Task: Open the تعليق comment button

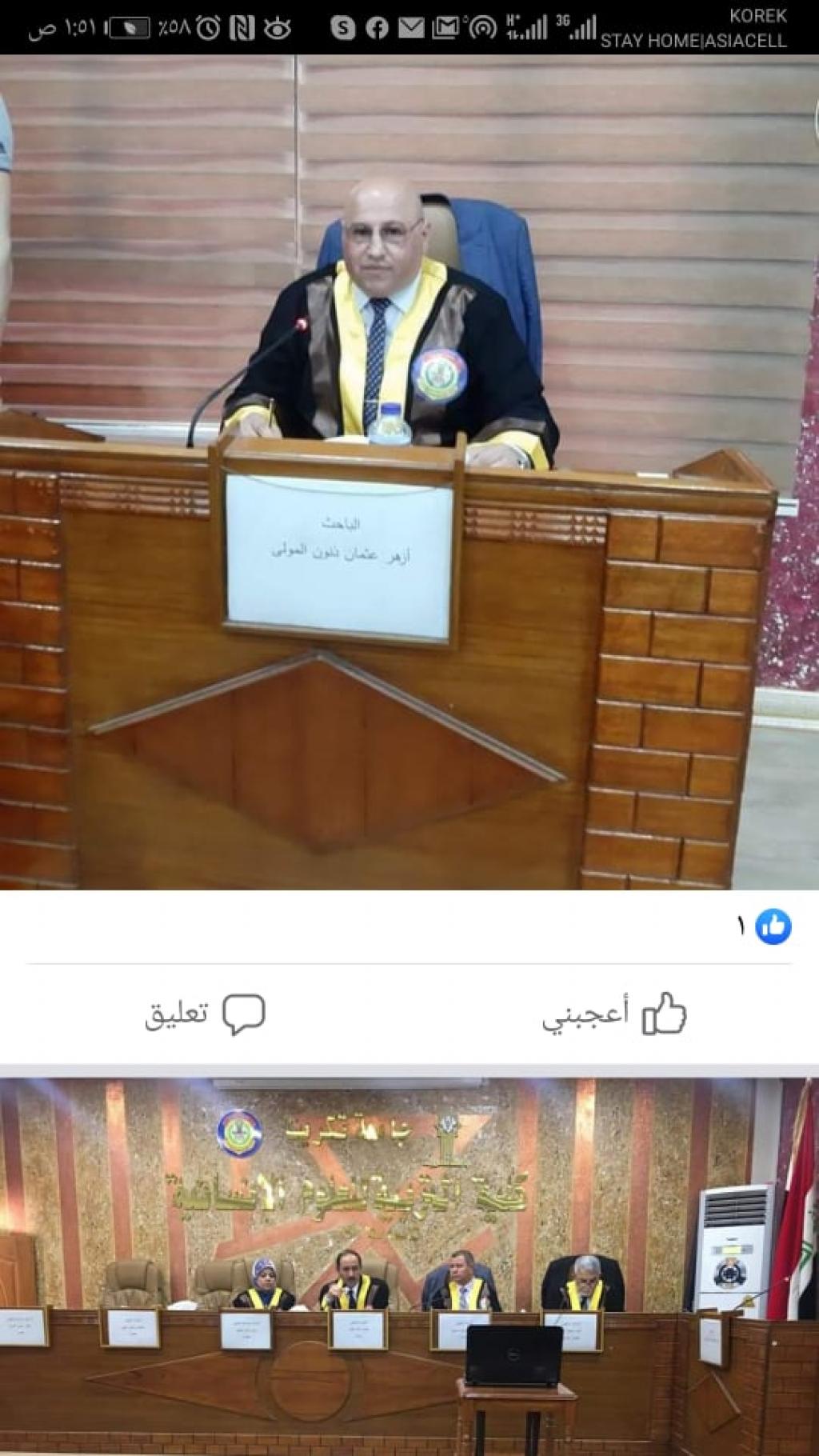Action: point(205,1014)
